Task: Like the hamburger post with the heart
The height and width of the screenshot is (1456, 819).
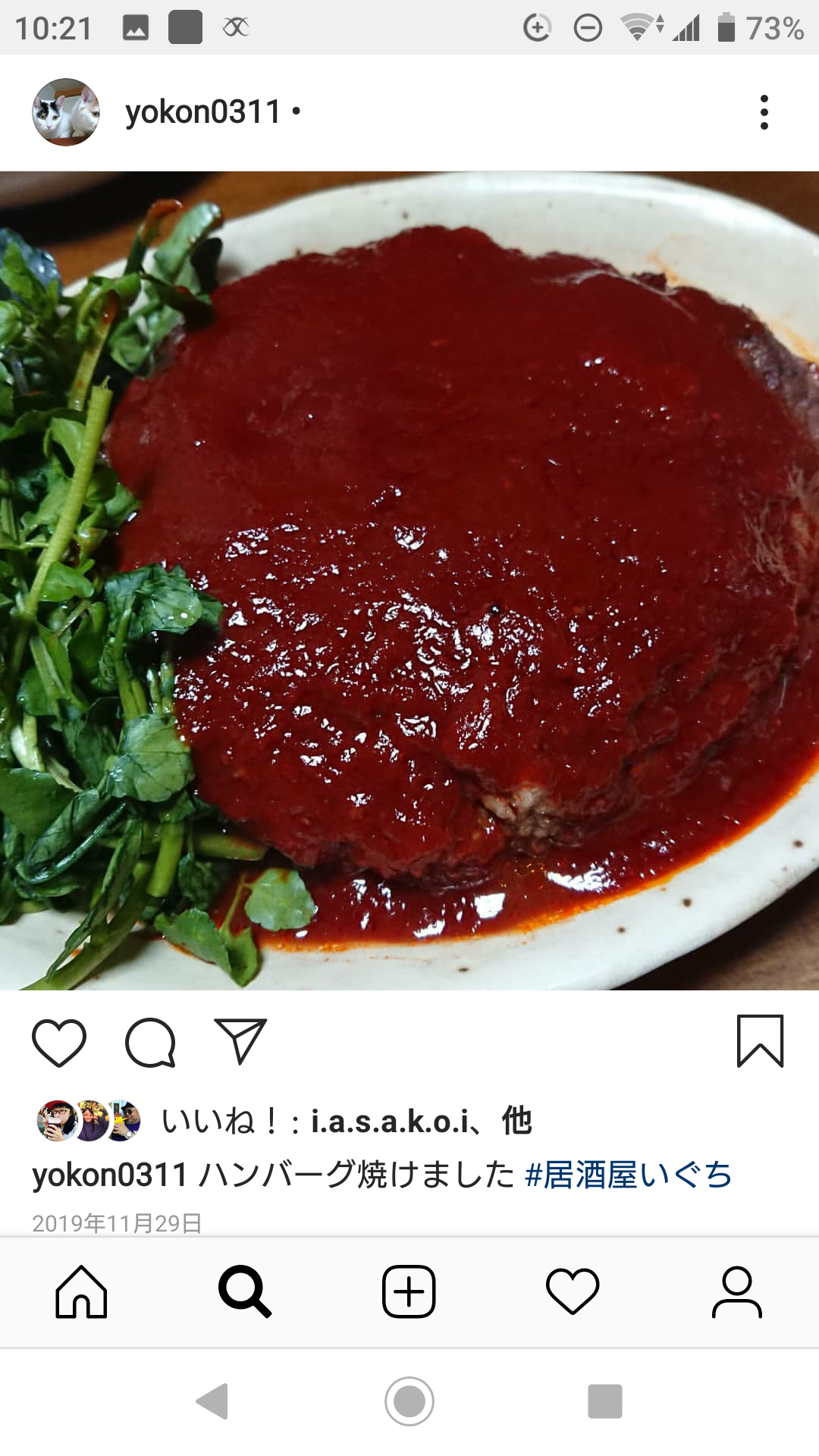Action: (59, 1043)
